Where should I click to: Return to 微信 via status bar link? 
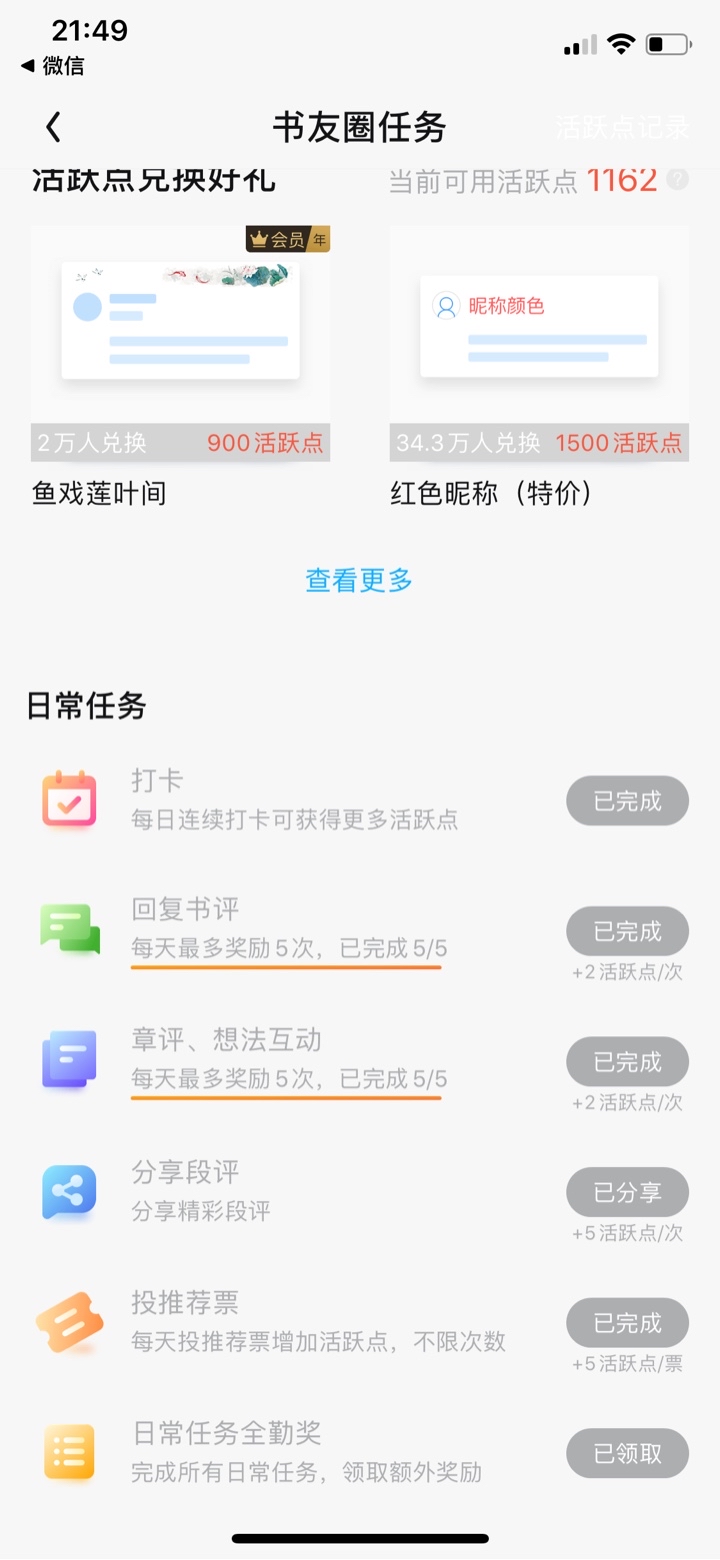(53, 66)
